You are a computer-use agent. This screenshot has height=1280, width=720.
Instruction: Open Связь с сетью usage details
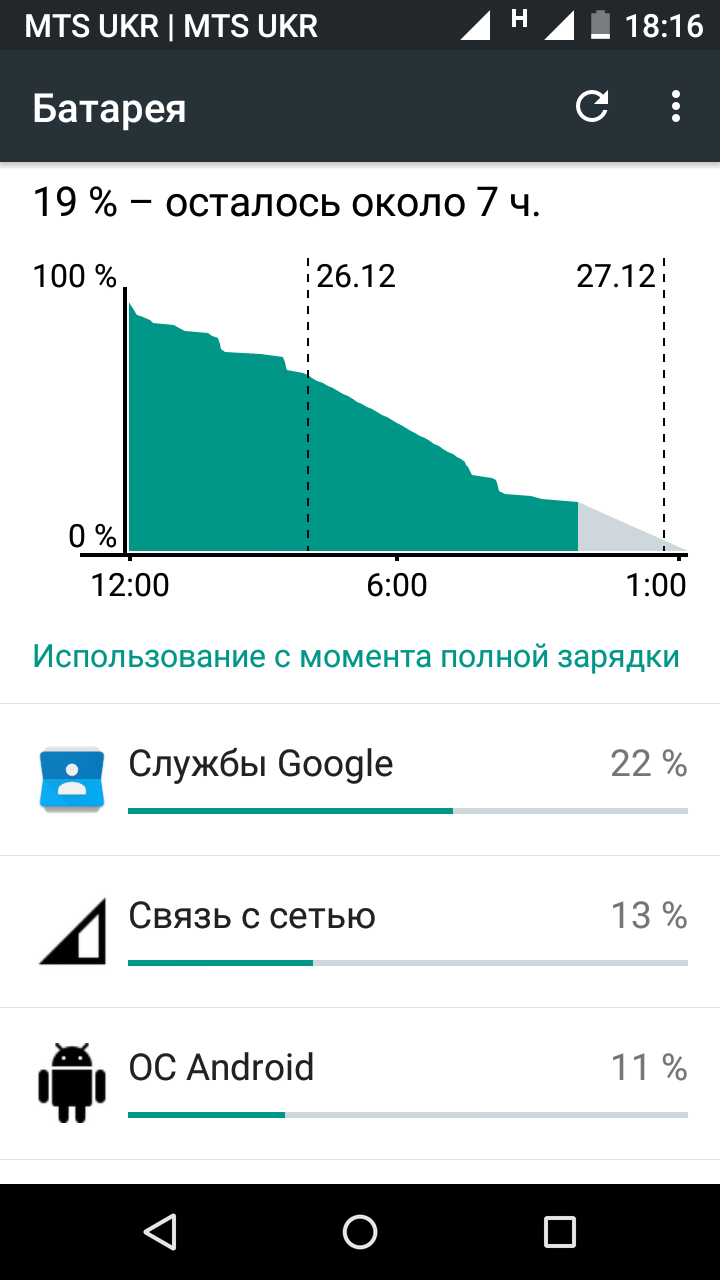click(x=360, y=932)
